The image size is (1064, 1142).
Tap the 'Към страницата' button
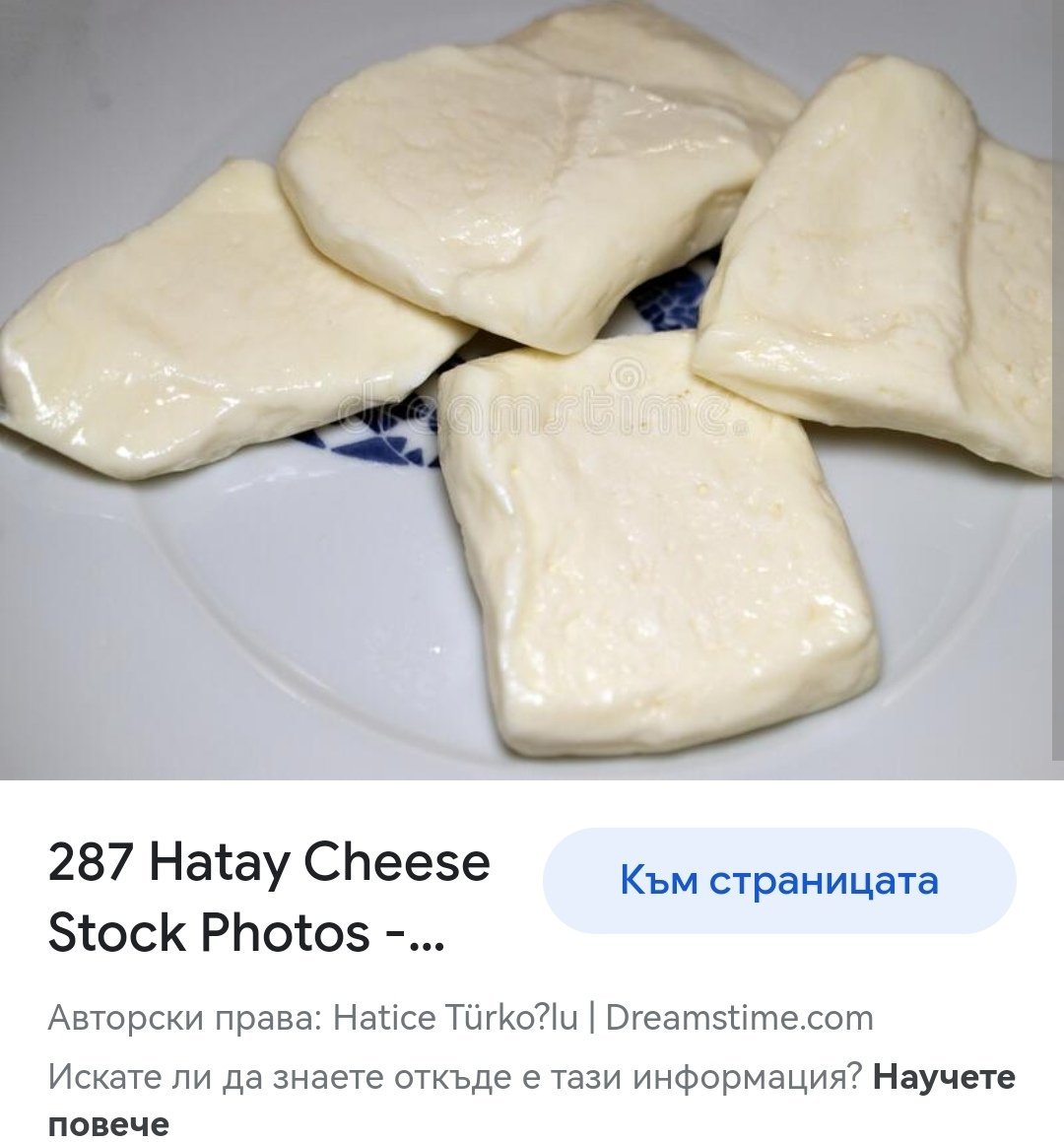[778, 880]
